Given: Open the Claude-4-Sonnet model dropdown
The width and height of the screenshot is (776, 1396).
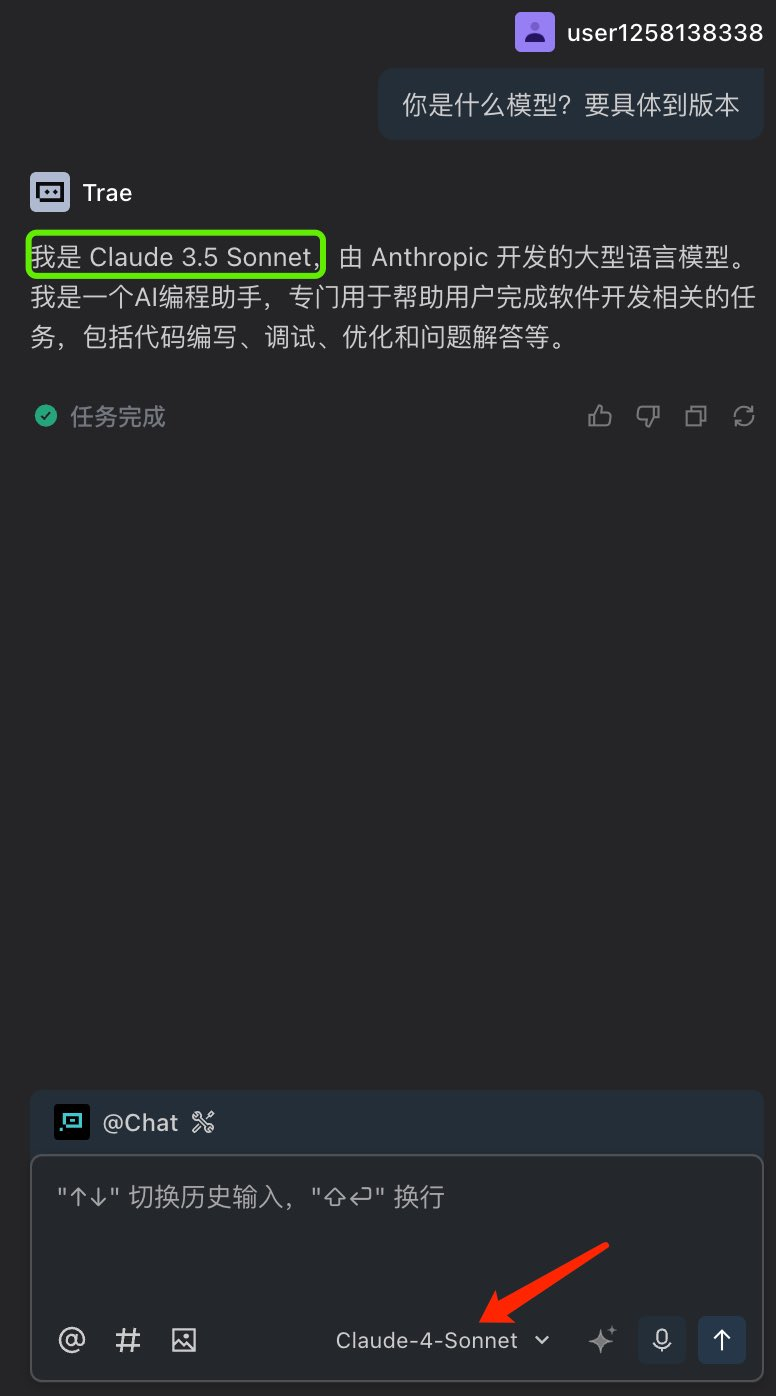Looking at the screenshot, I should coord(442,1340).
